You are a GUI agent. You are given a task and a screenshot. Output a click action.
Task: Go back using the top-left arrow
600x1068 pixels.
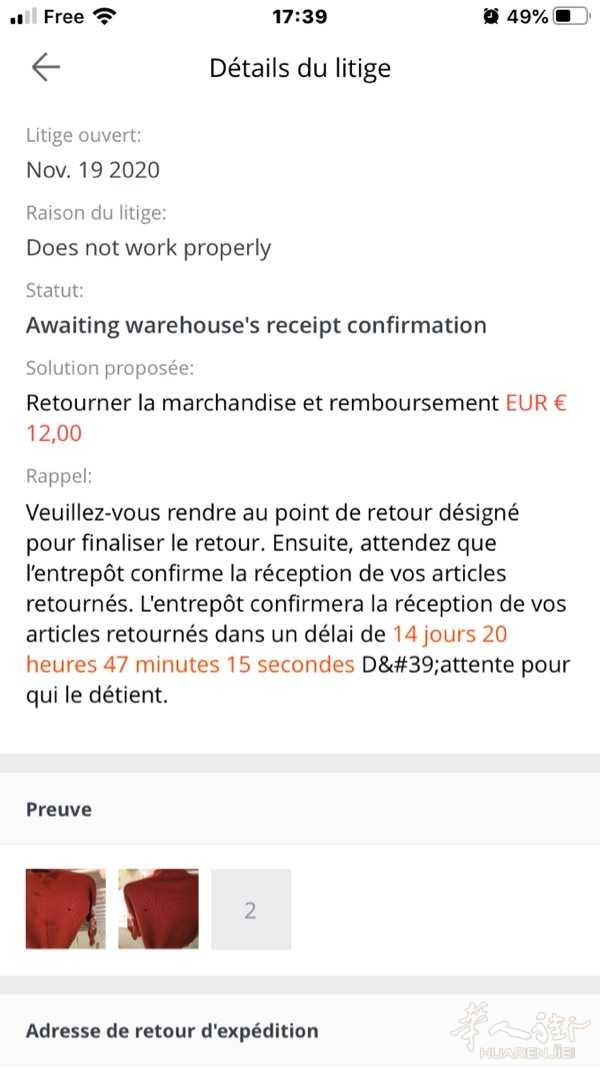46,67
